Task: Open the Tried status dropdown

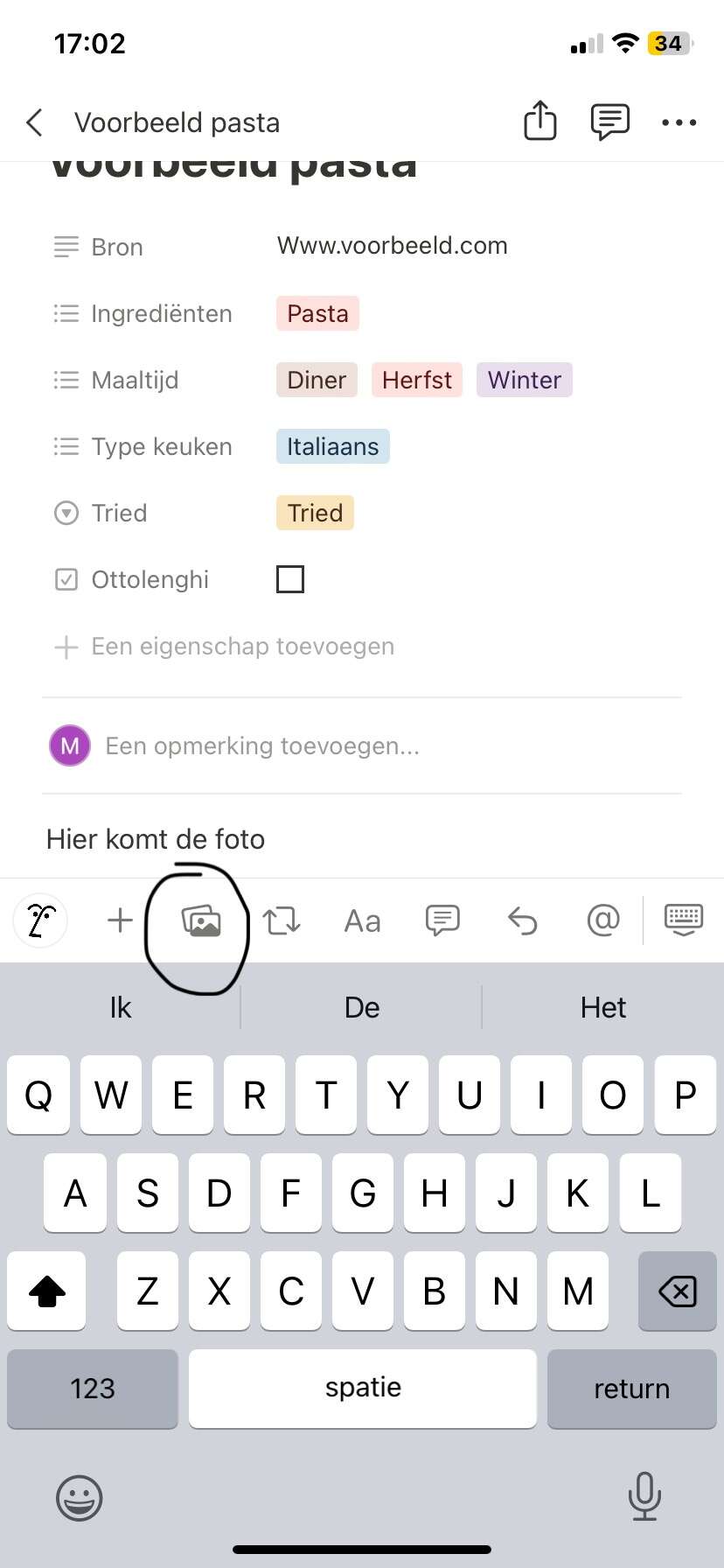Action: coord(315,513)
